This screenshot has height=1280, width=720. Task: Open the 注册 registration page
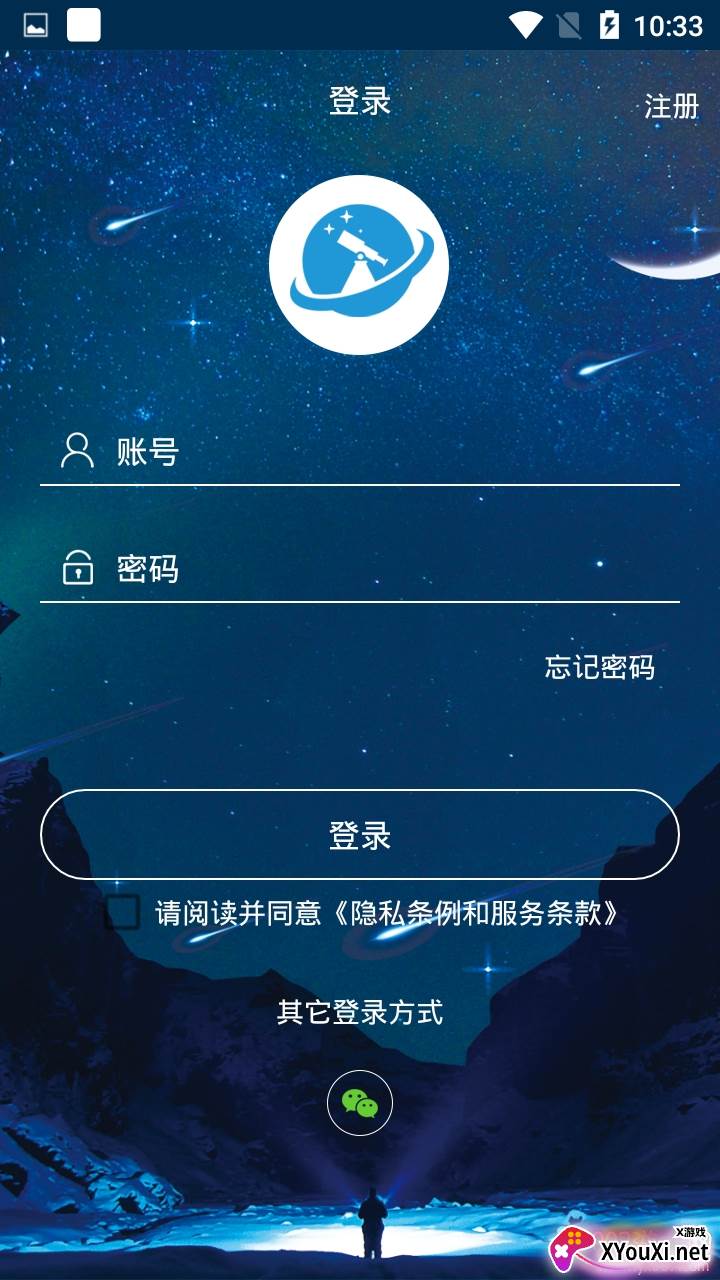click(x=671, y=106)
